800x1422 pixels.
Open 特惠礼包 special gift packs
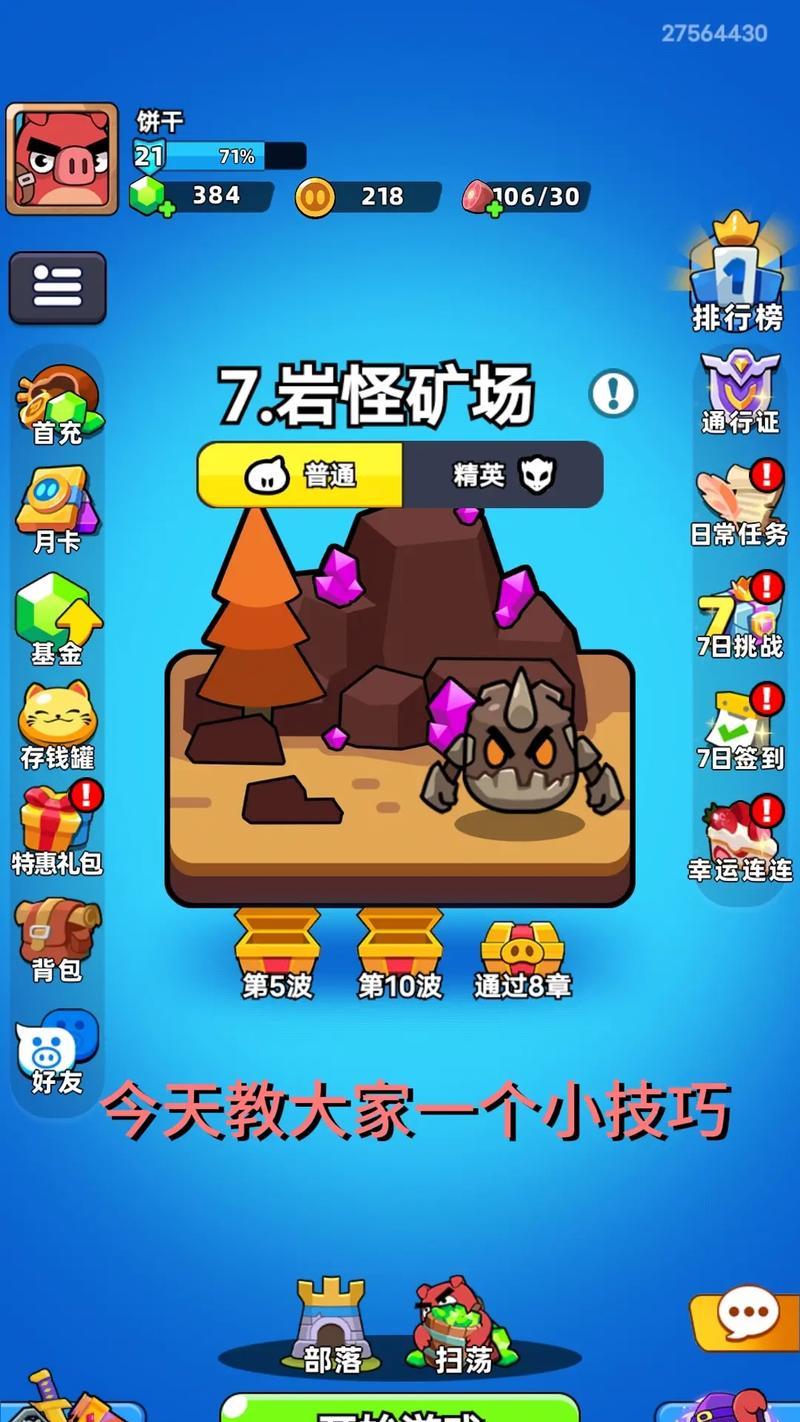[x=57, y=829]
